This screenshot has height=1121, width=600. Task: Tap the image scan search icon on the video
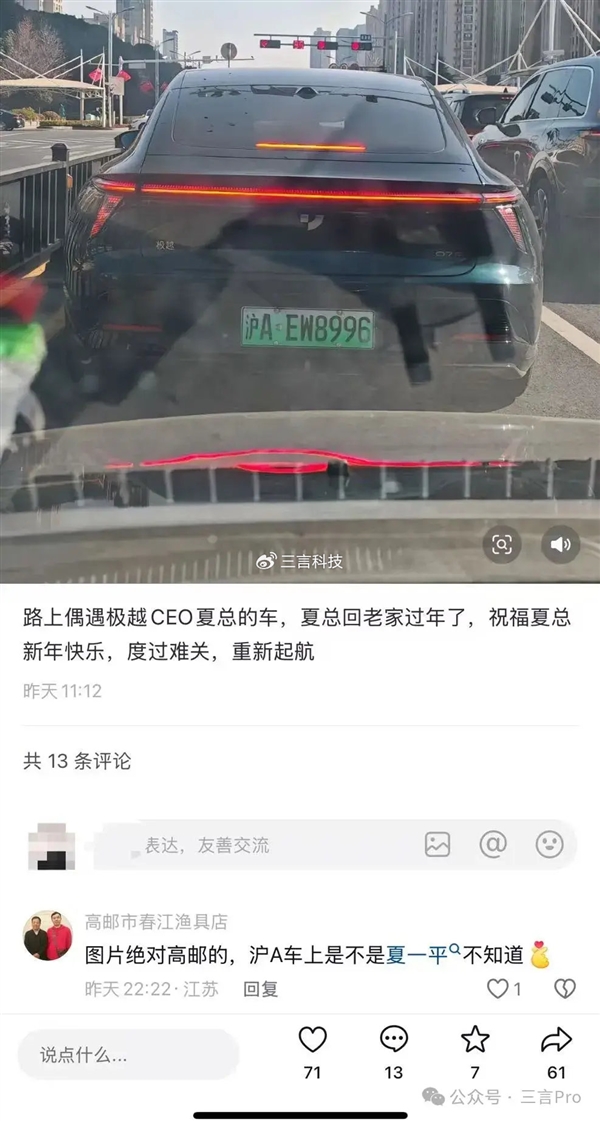(501, 544)
